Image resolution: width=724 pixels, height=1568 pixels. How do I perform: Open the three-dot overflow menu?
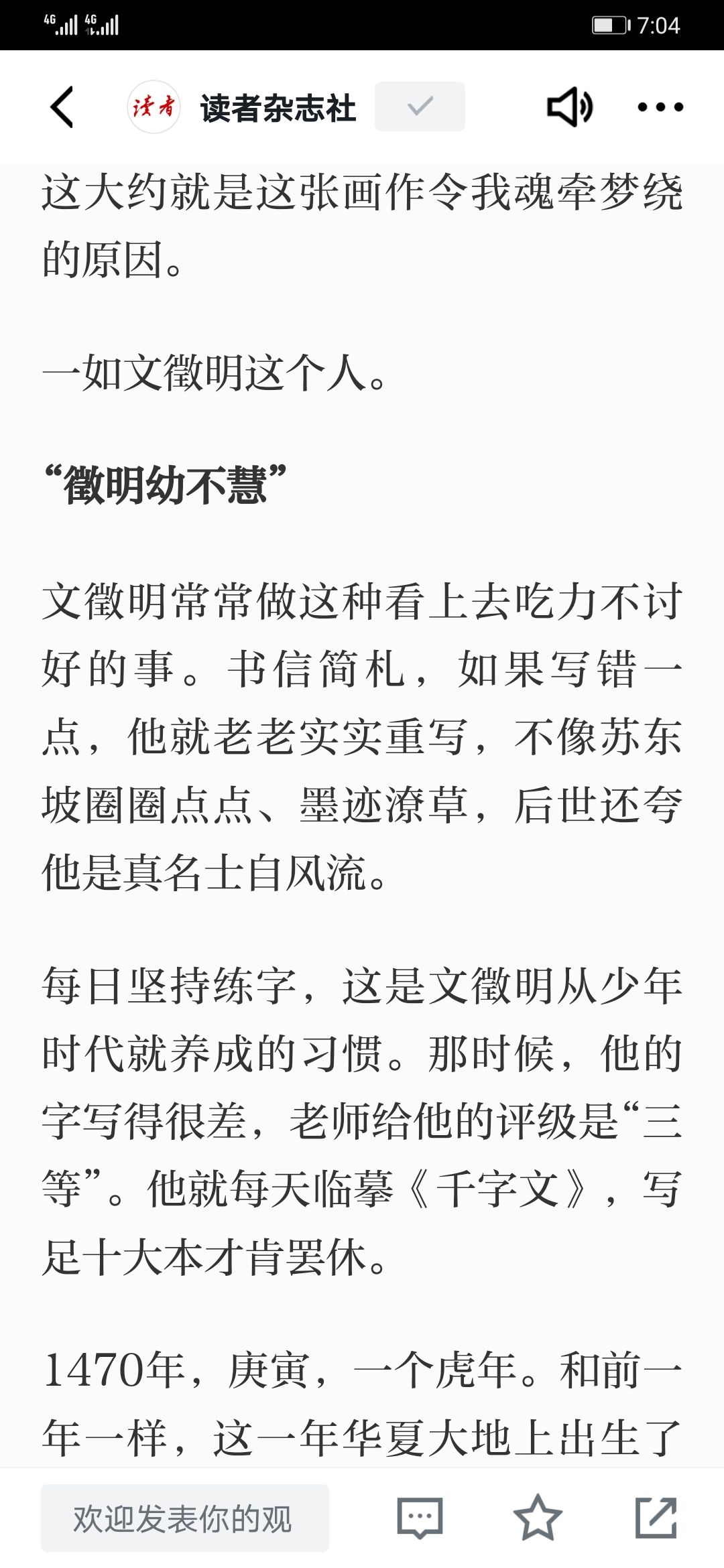(x=660, y=107)
